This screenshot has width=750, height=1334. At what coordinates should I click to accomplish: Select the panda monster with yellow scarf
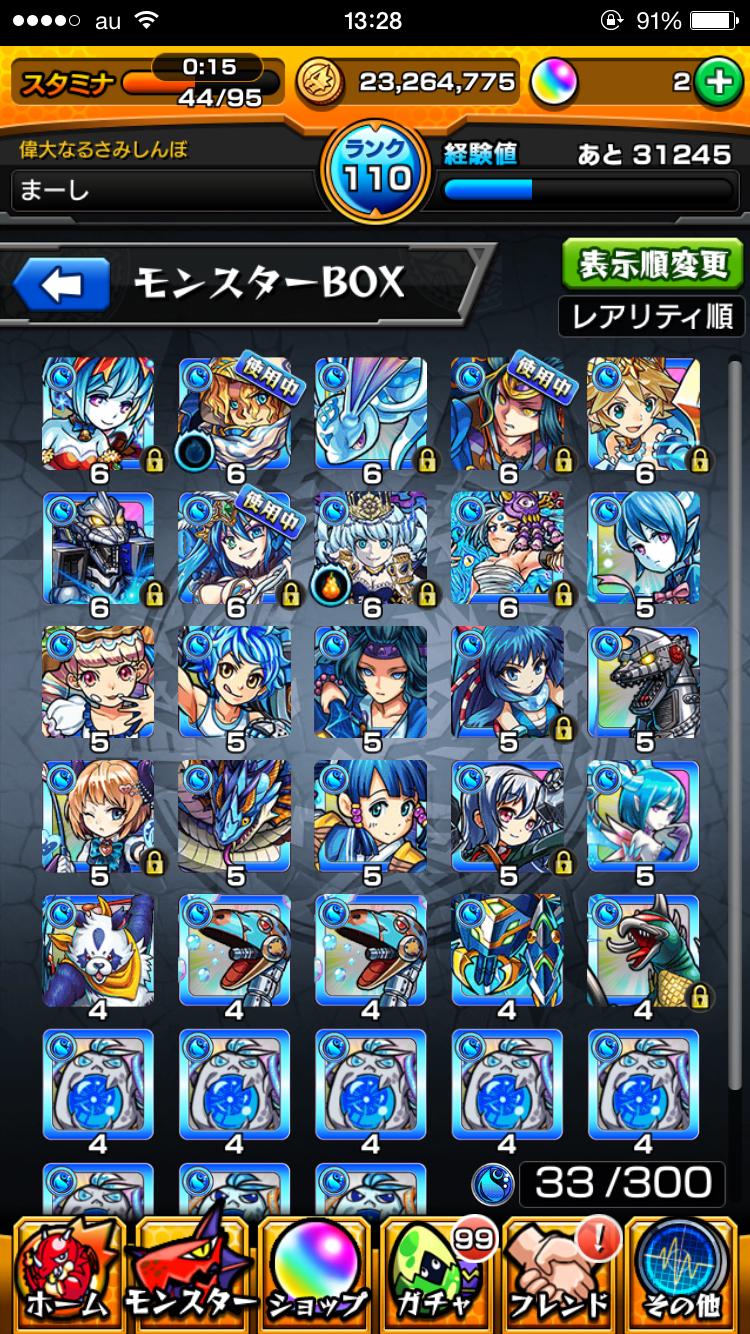(98, 951)
